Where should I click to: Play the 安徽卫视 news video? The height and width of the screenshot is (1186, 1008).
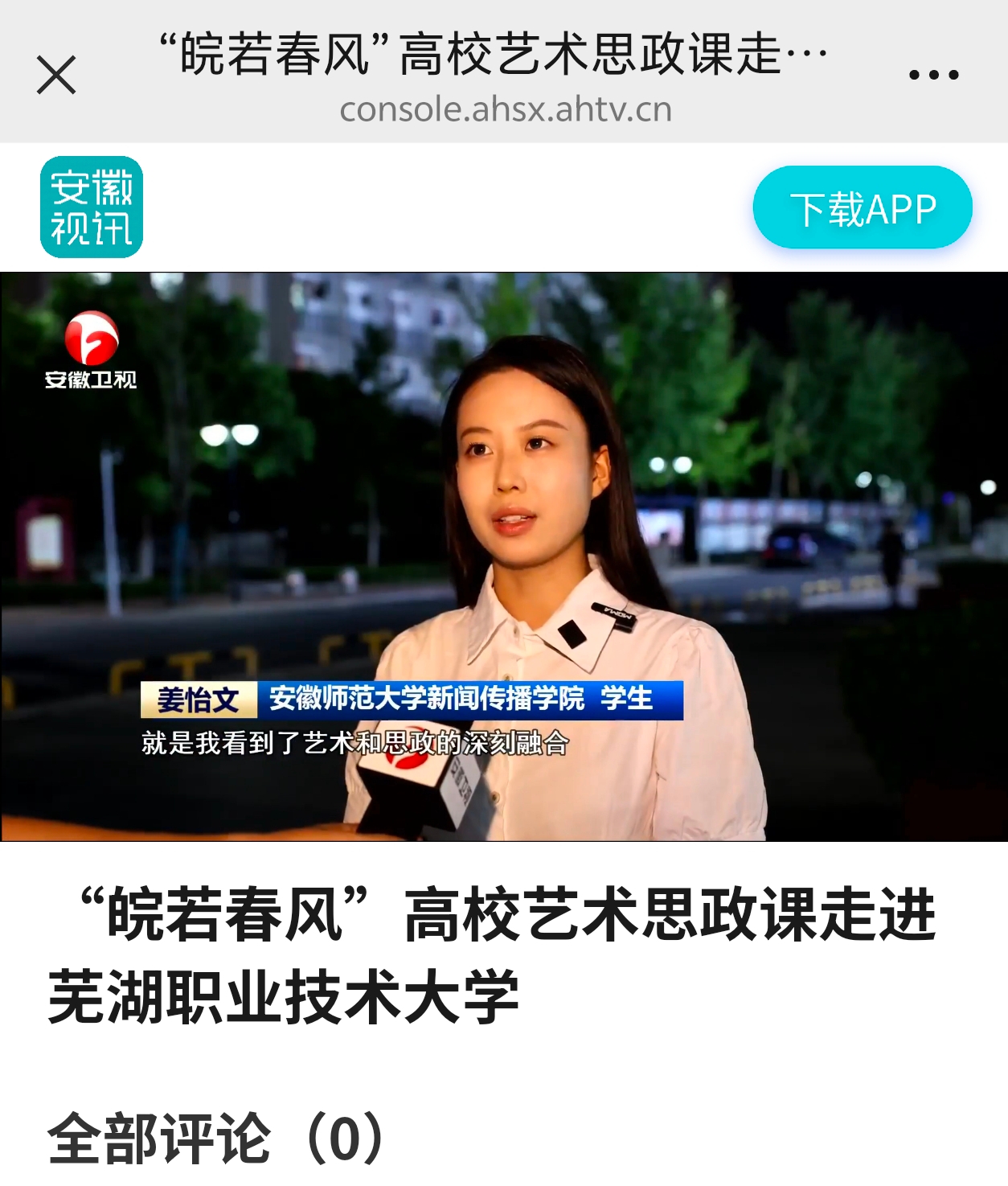(504, 556)
